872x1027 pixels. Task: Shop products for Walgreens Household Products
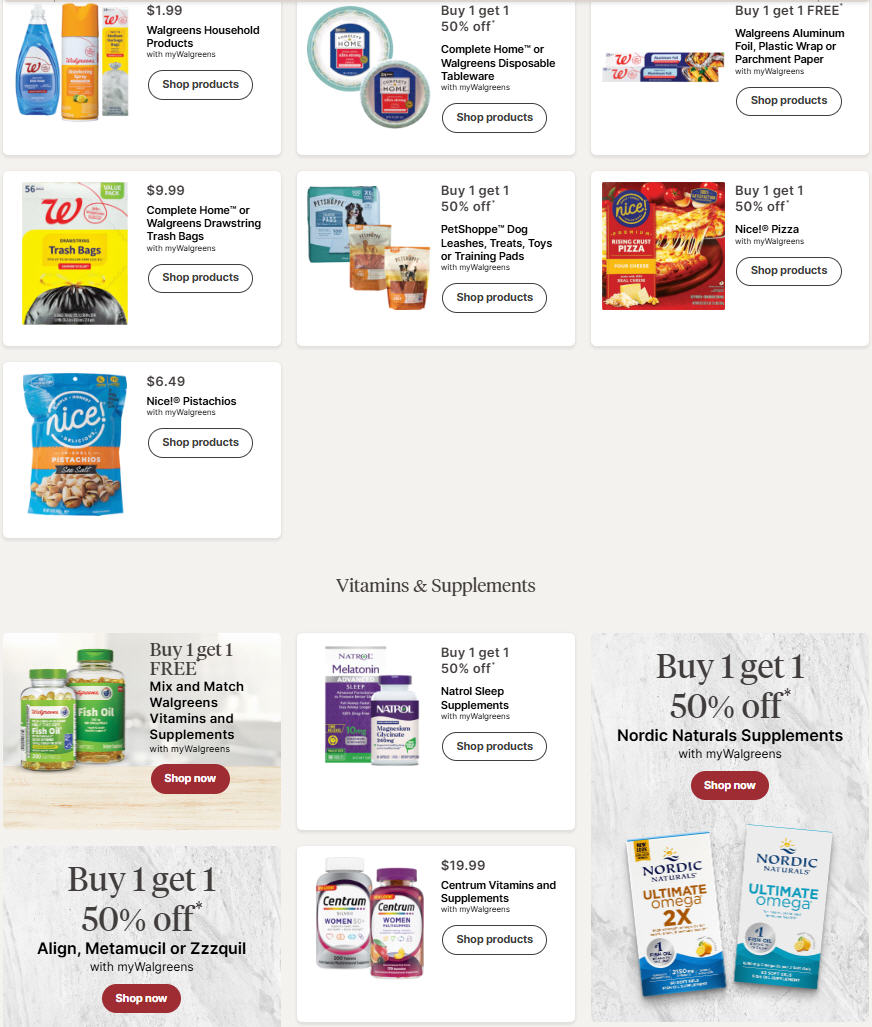[200, 85]
